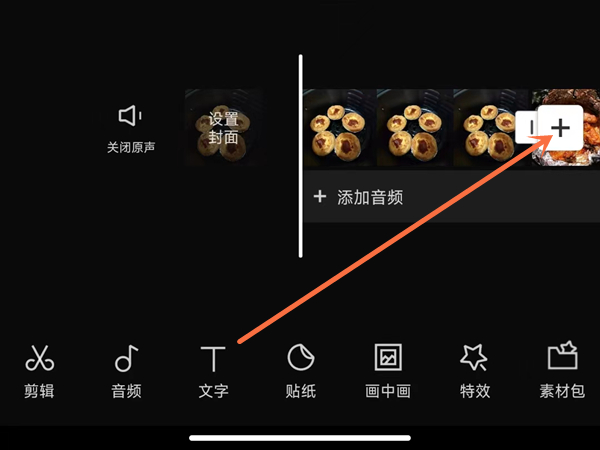The image size is (600, 450).
Task: Mute original sound via 关闭原声
Action: tap(131, 128)
